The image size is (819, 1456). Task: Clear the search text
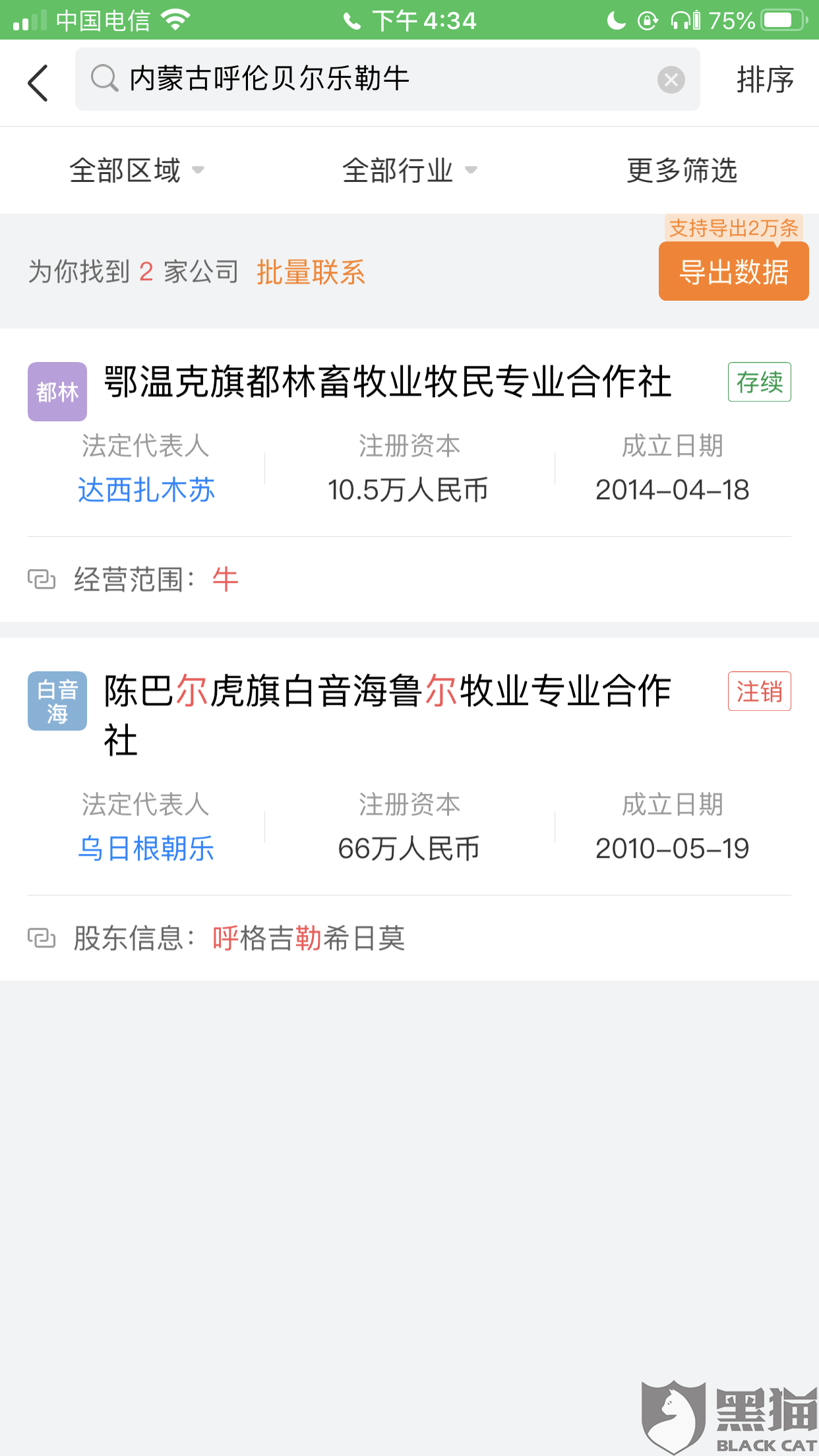[x=671, y=80]
